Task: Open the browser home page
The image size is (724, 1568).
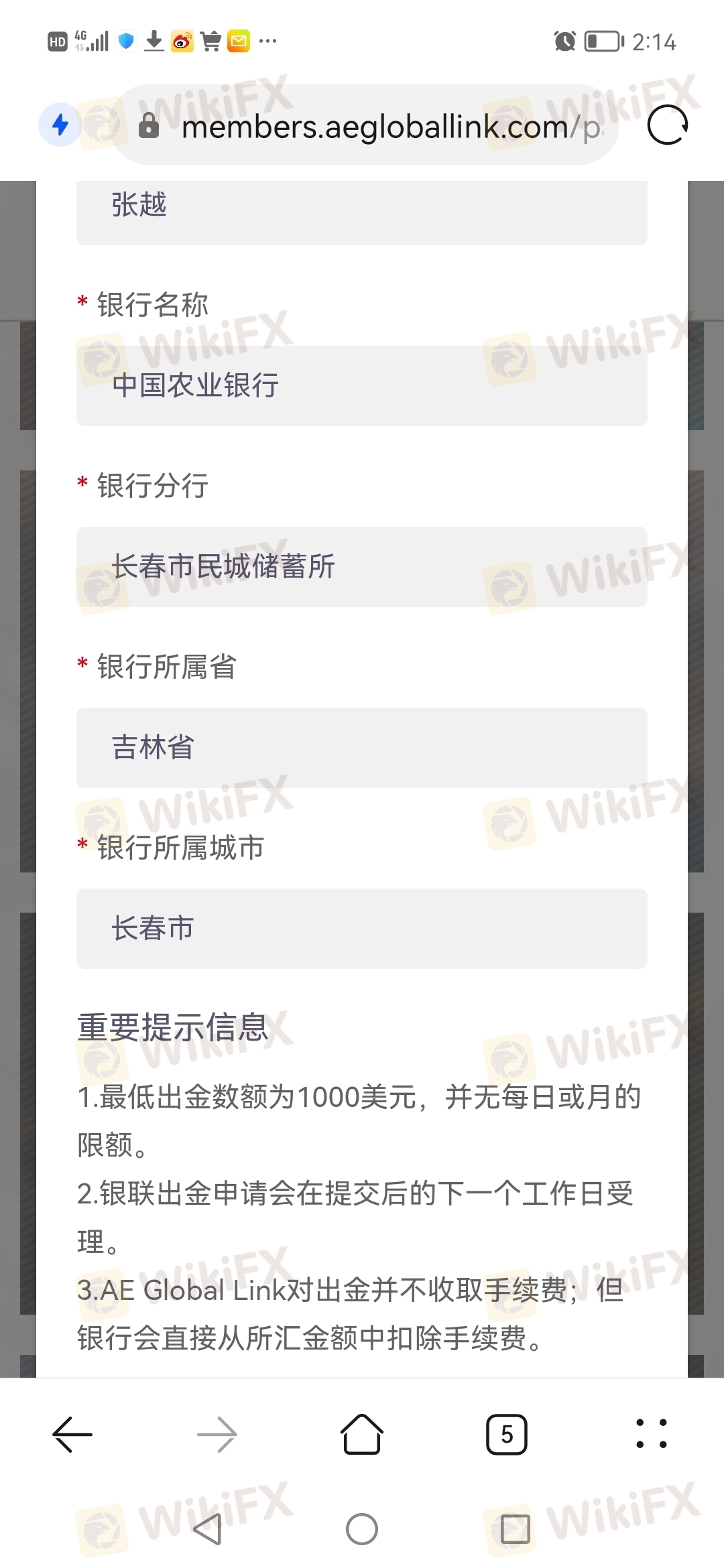Action: coord(362,1434)
